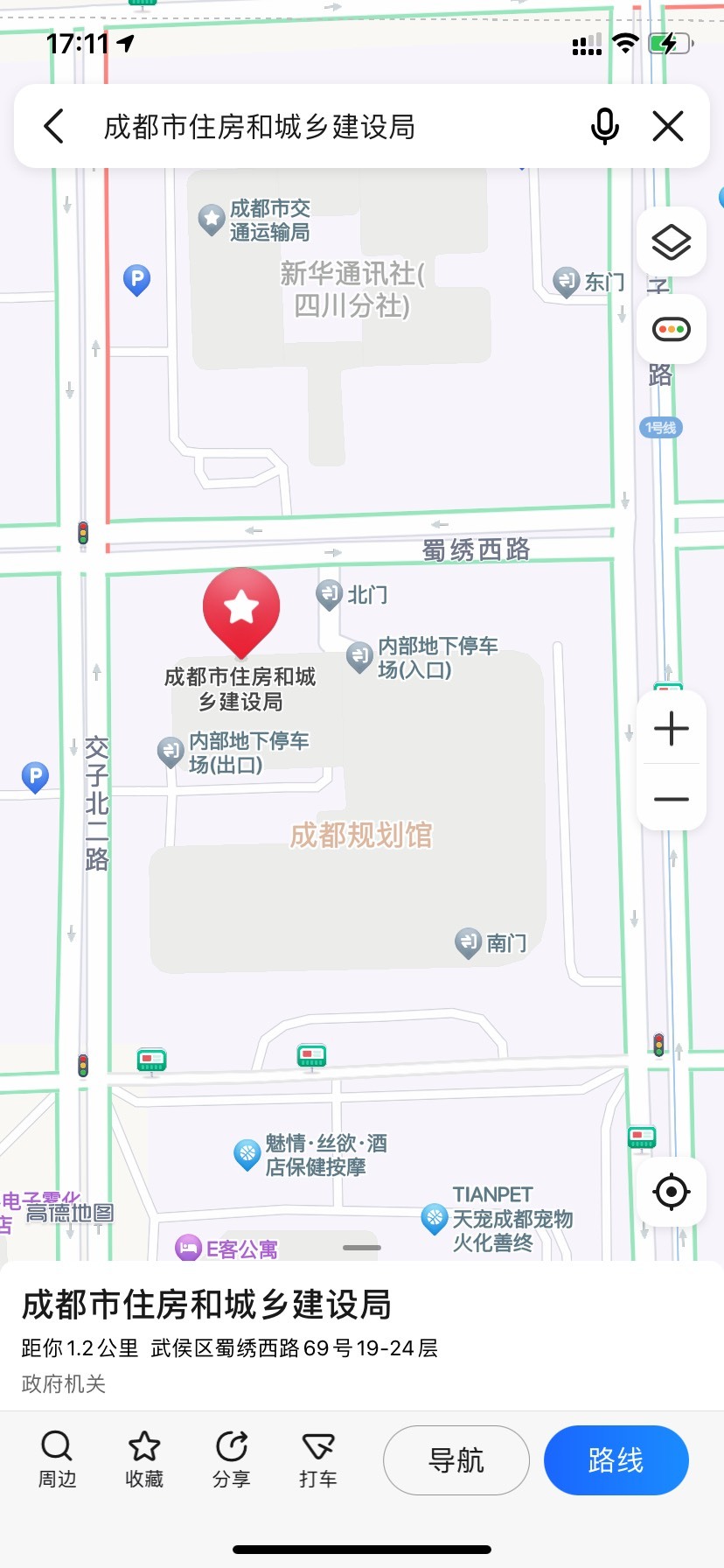View routes with 路线 button
The image size is (724, 1568).
pos(616,1460)
